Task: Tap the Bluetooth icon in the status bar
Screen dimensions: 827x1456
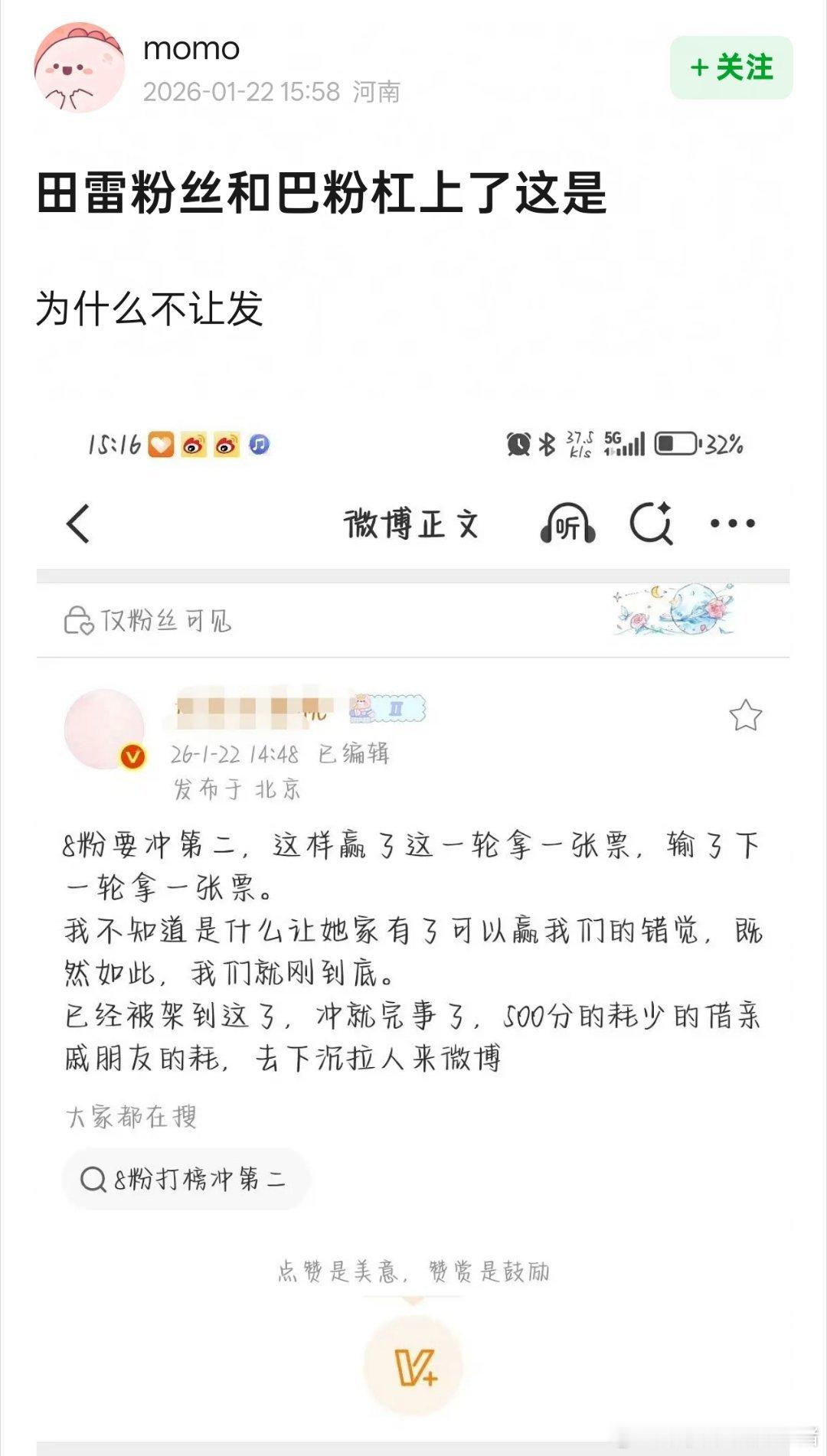Action: [x=544, y=443]
